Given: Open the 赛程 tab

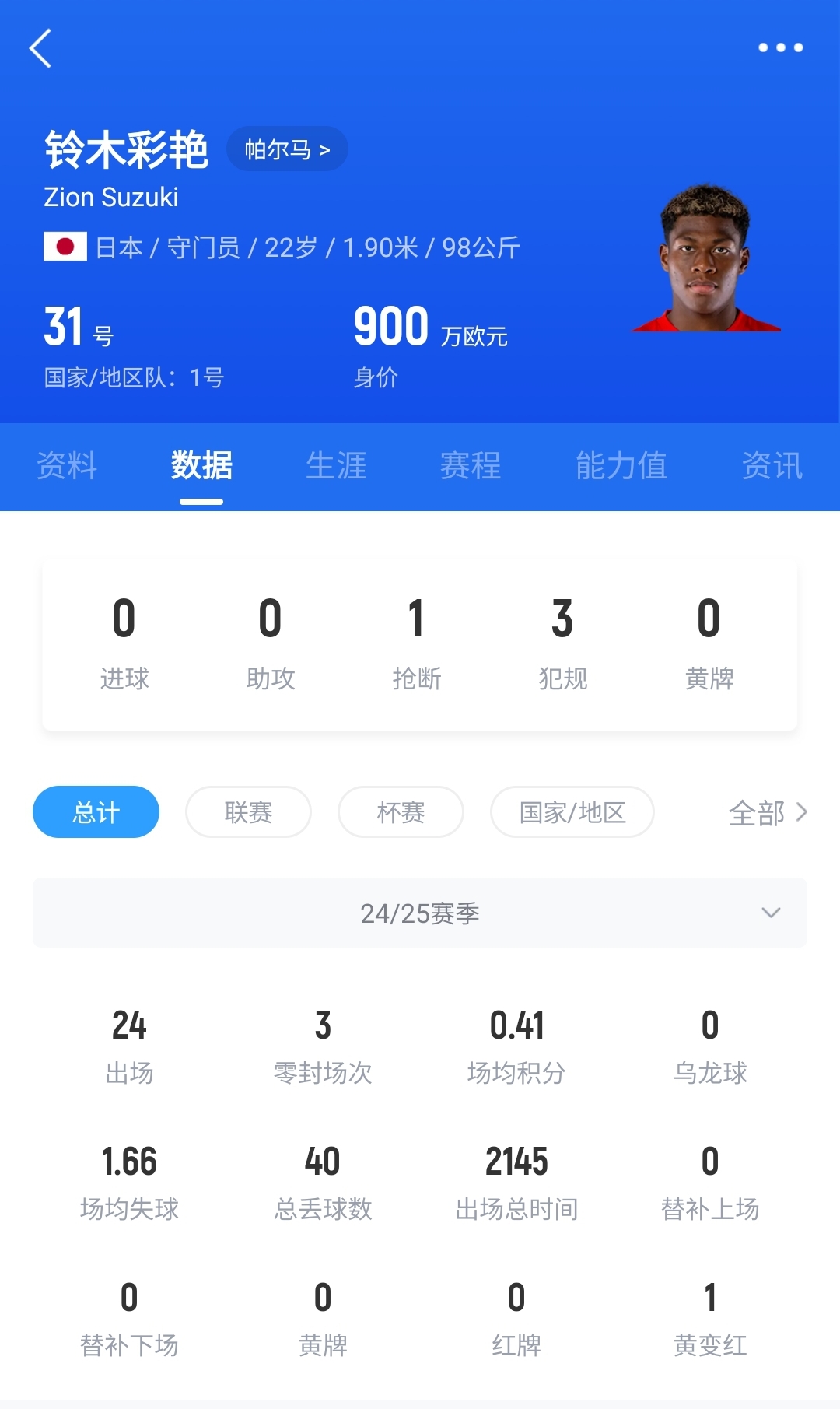Looking at the screenshot, I should [471, 466].
